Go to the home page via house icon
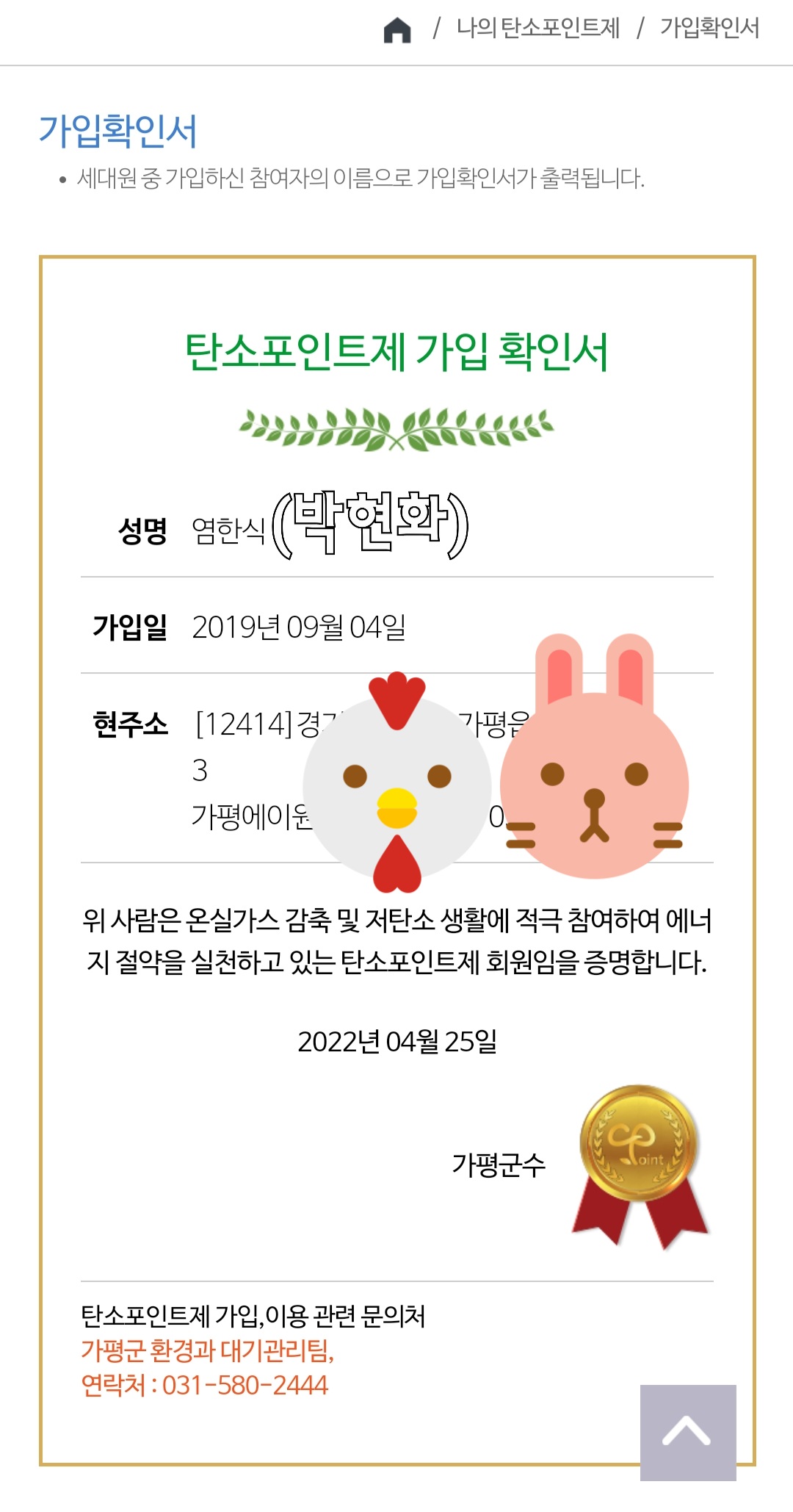The height and width of the screenshot is (1512, 793). pos(397,30)
